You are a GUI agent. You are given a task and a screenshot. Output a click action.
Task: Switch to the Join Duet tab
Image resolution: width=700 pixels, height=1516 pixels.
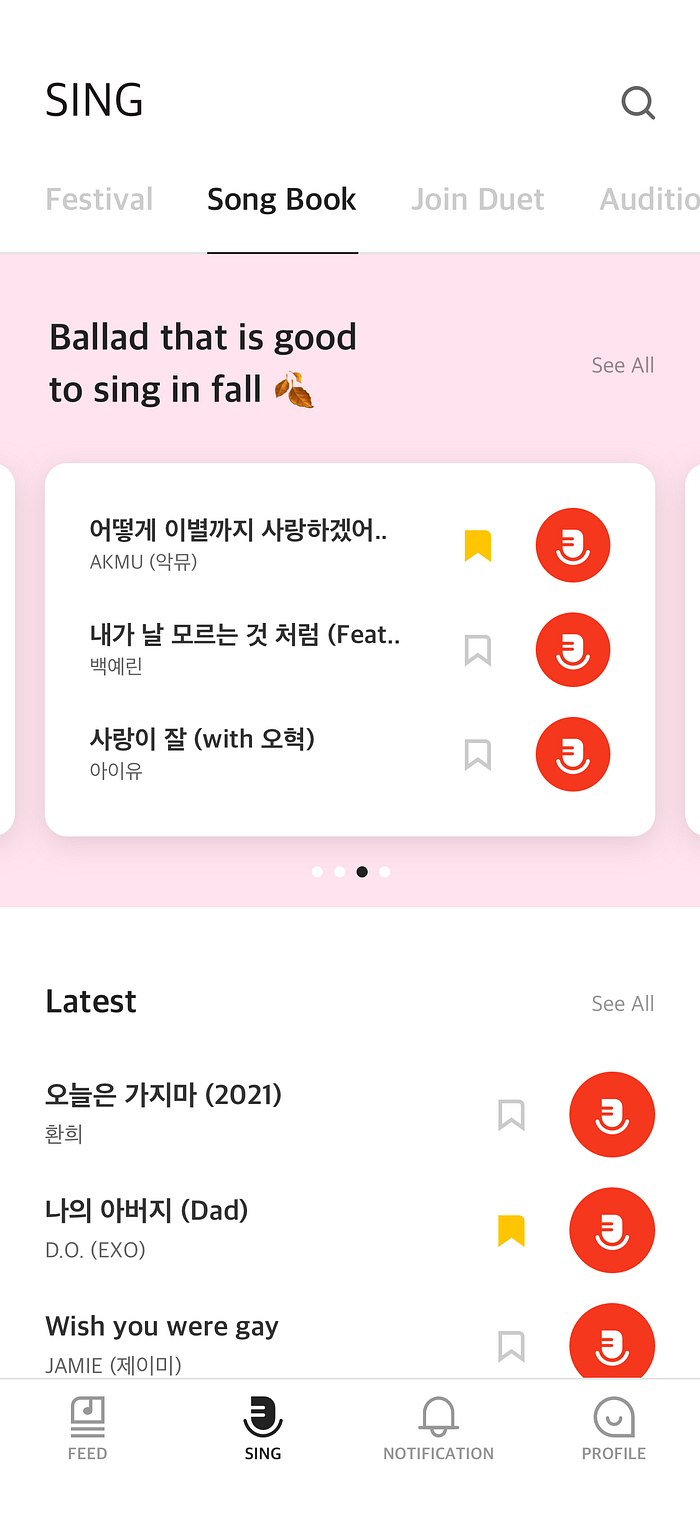tap(477, 199)
